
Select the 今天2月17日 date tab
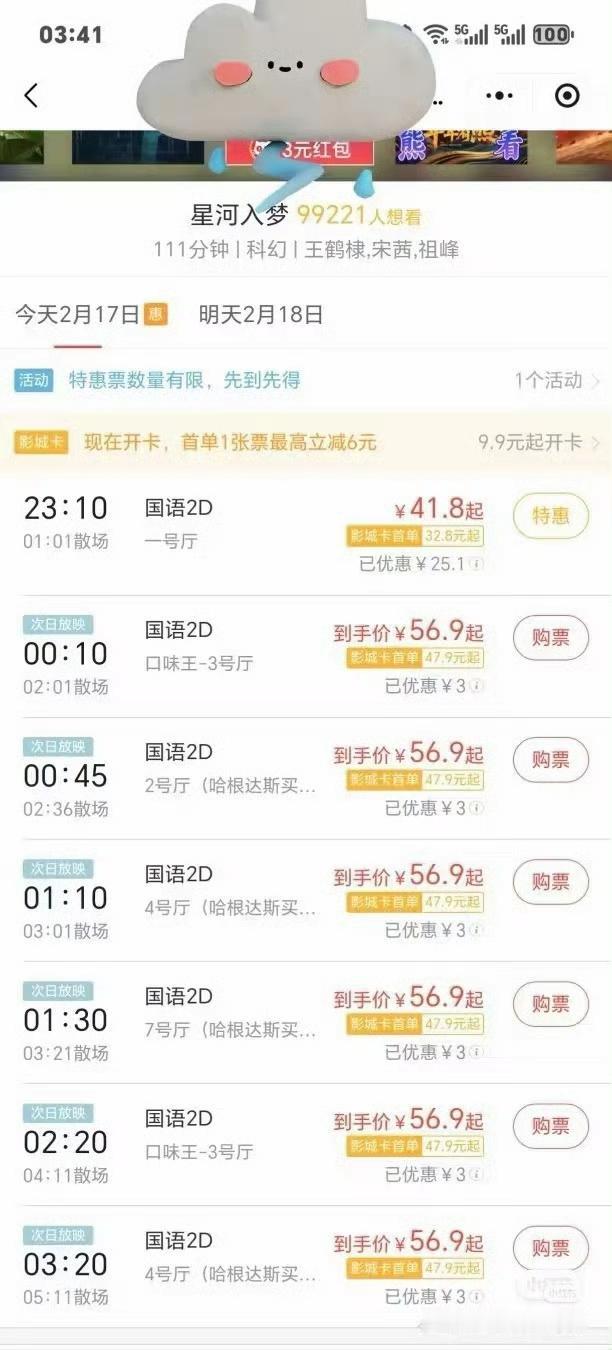[x=78, y=315]
